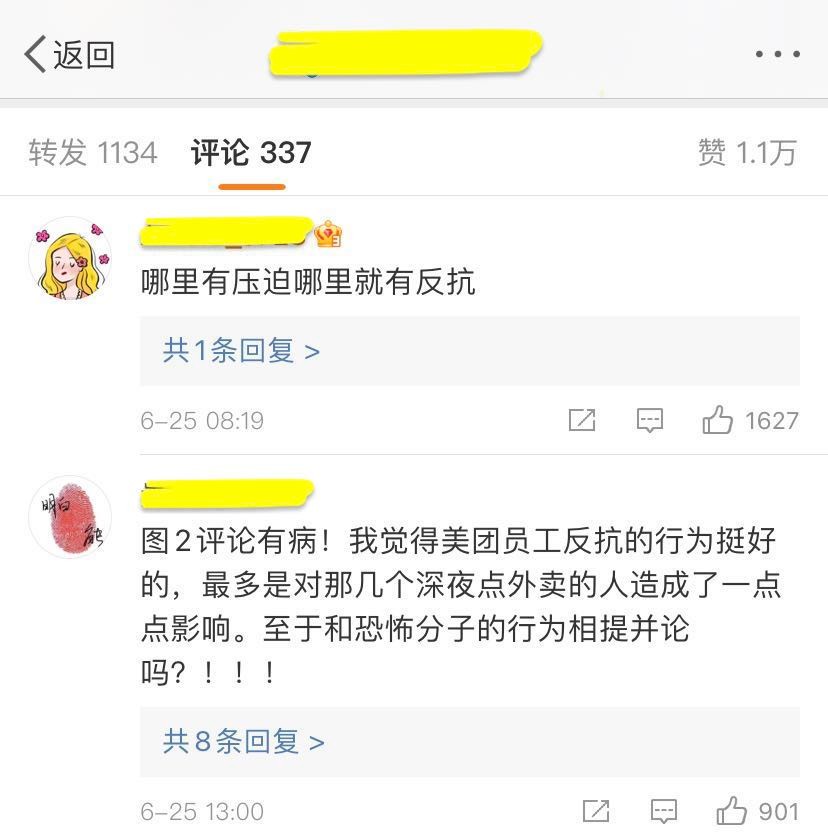Open the three-dot overflow menu
The image size is (828, 835).
(x=777, y=55)
